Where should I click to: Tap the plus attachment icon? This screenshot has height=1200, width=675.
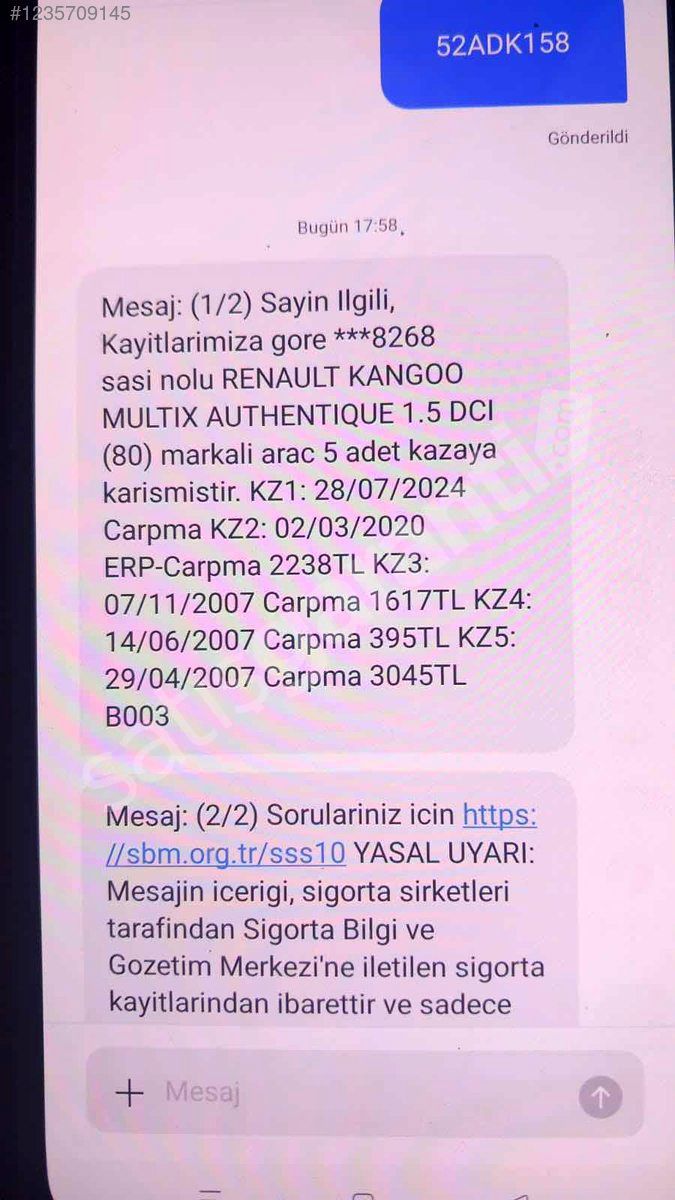(x=130, y=1092)
